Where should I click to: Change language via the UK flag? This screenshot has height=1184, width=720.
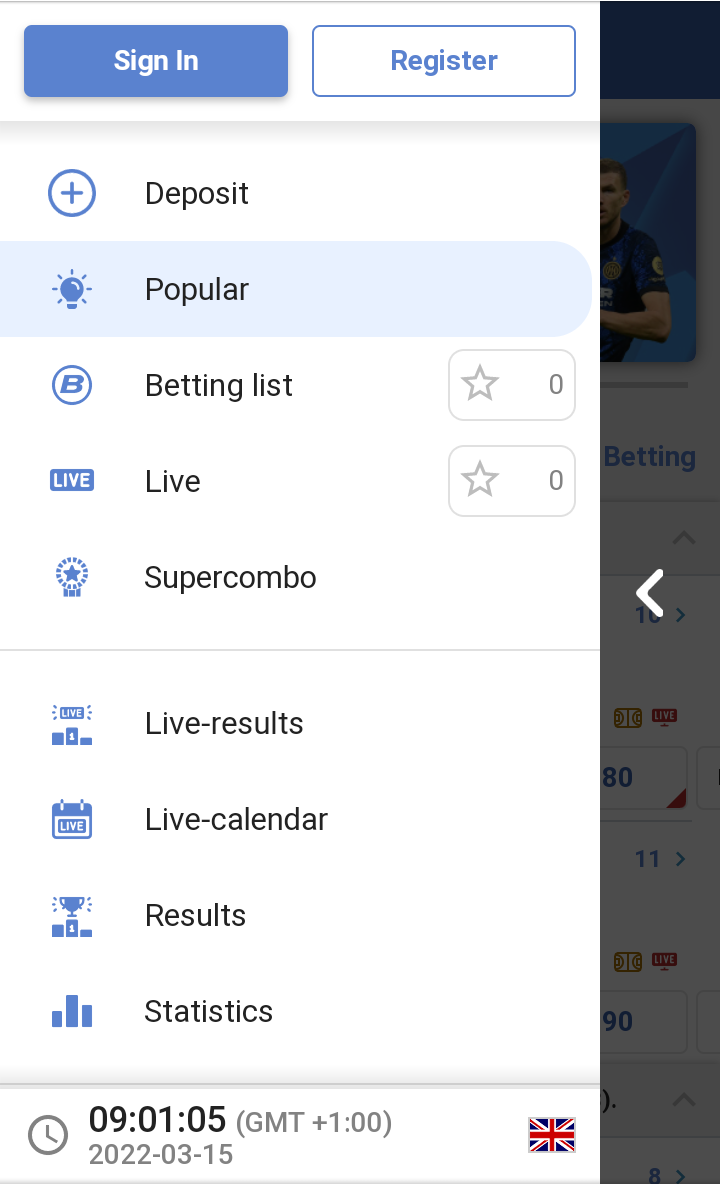coord(552,1135)
